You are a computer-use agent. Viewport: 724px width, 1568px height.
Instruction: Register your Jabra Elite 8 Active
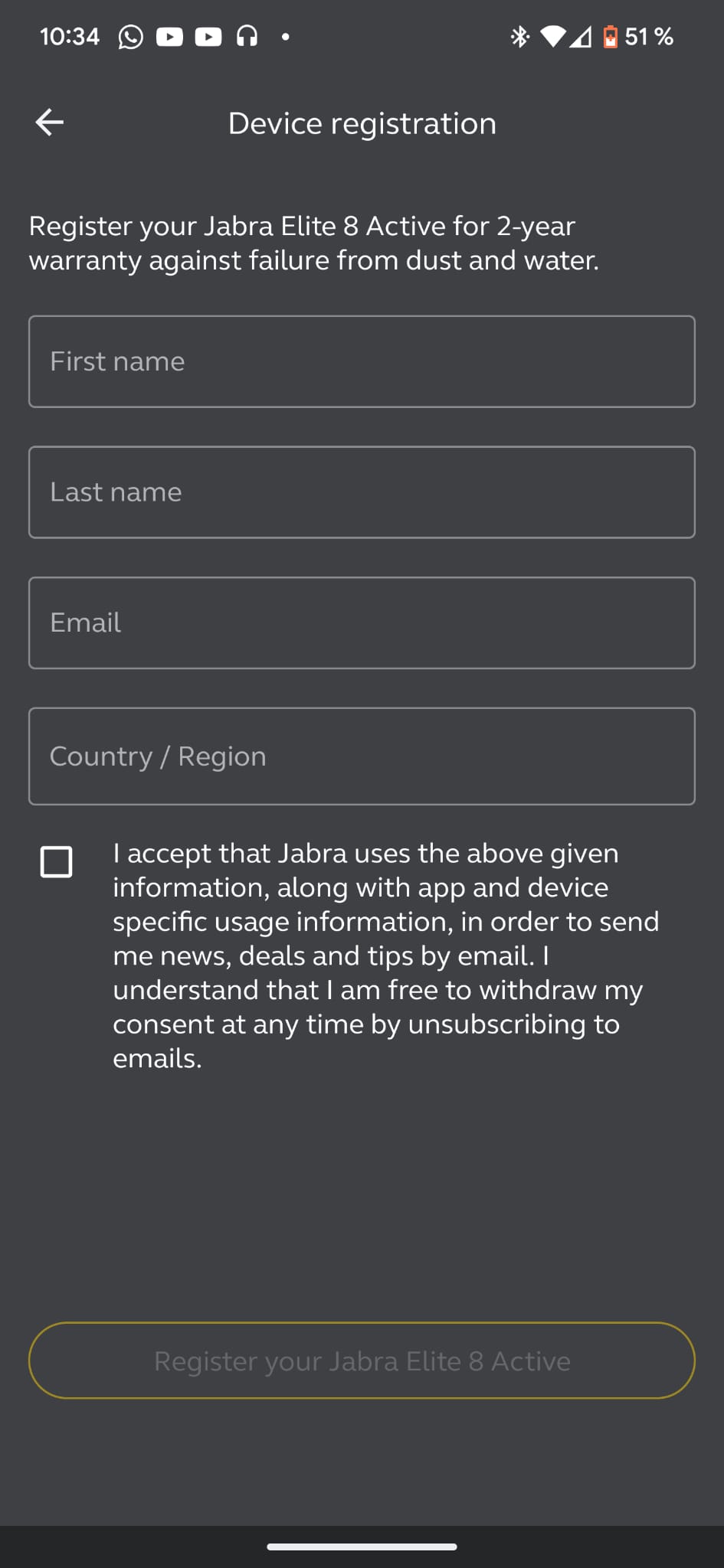362,1361
